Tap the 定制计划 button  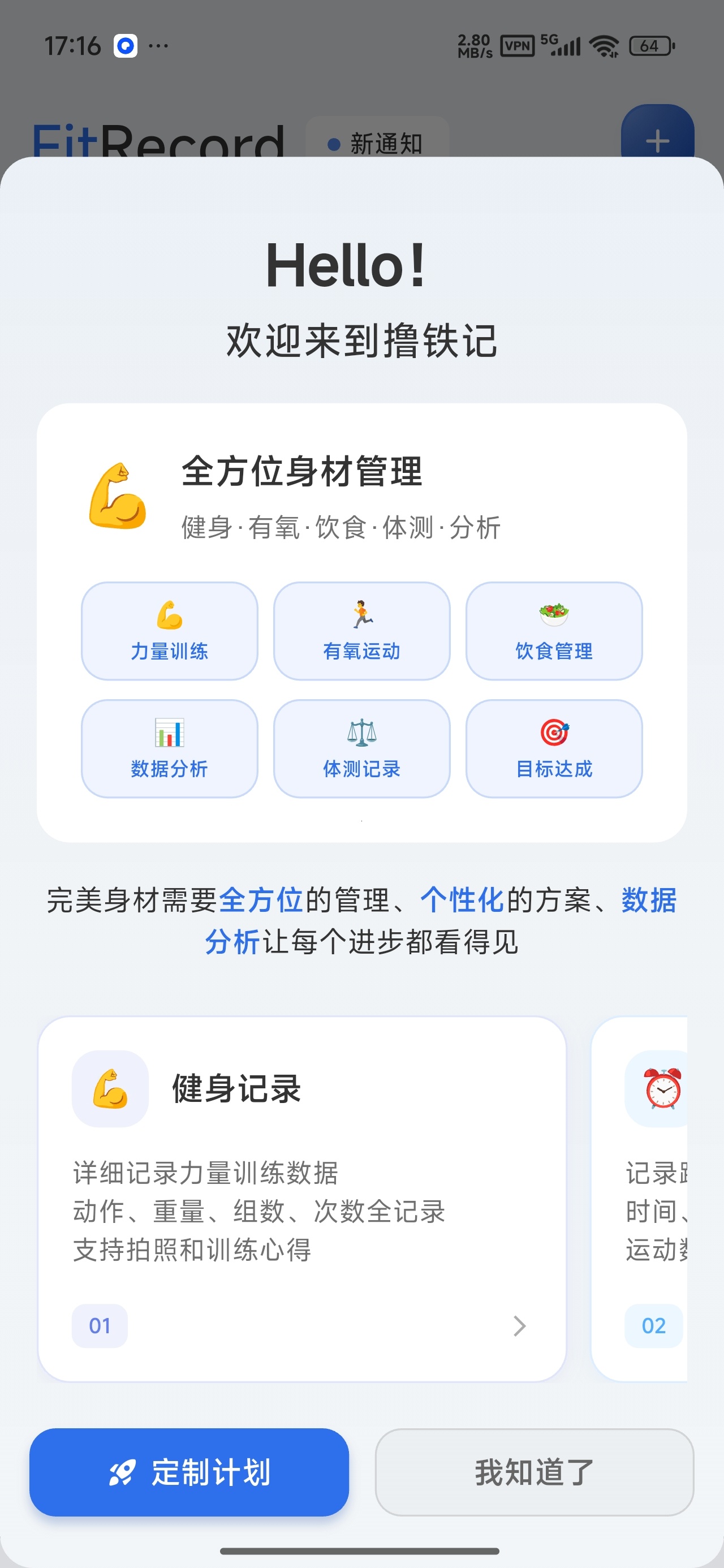click(189, 1472)
